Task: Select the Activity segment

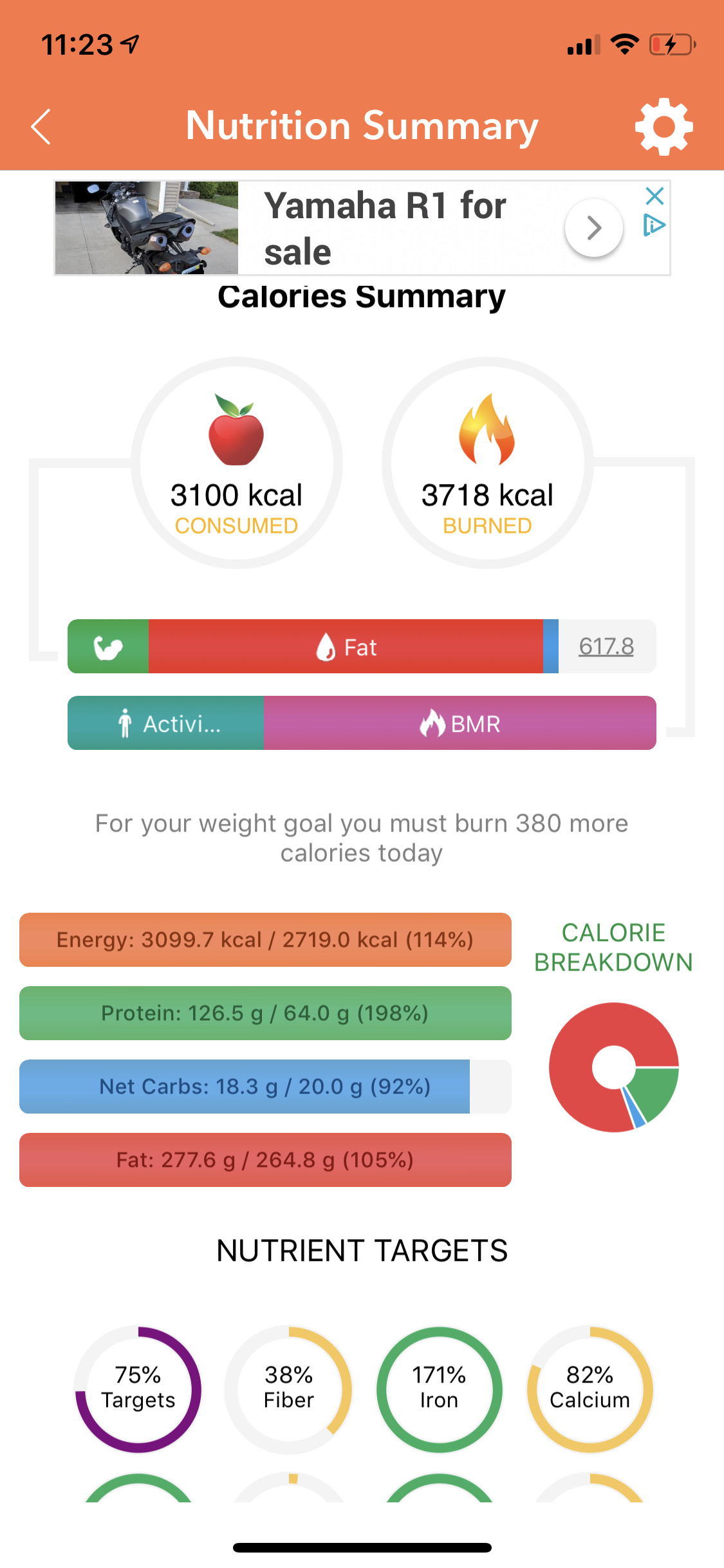Action: pyautogui.click(x=165, y=723)
